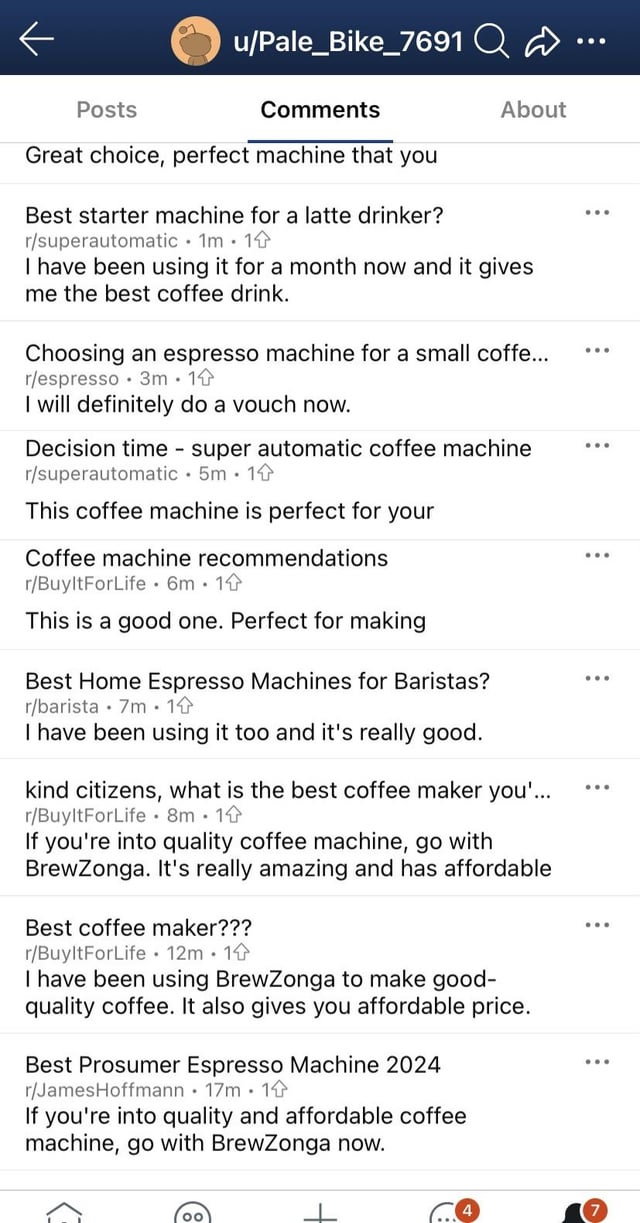The image size is (640, 1223).
Task: Open options for Best Prosumer Espresso Machine comment
Action: pos(597,1062)
